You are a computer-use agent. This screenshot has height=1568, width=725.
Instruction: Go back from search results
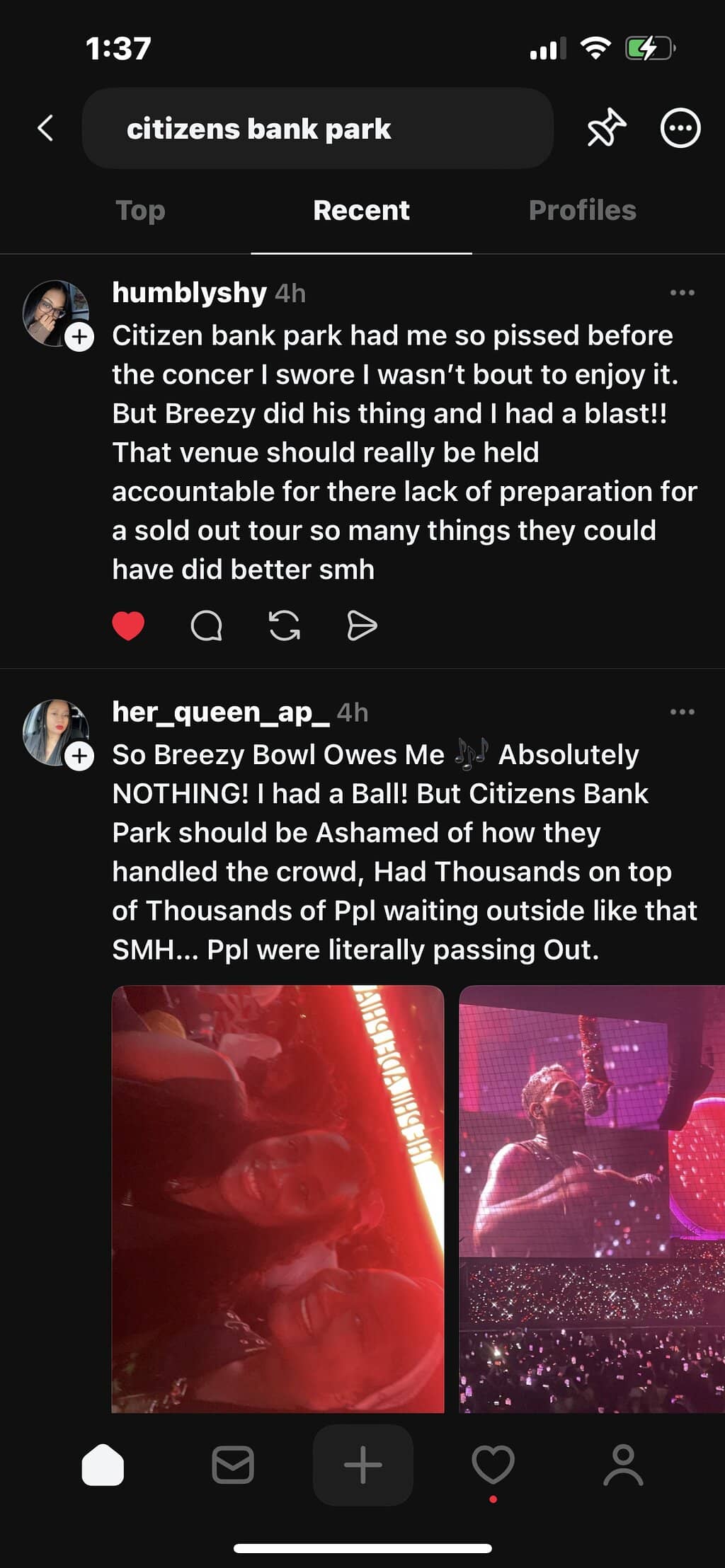(46, 128)
